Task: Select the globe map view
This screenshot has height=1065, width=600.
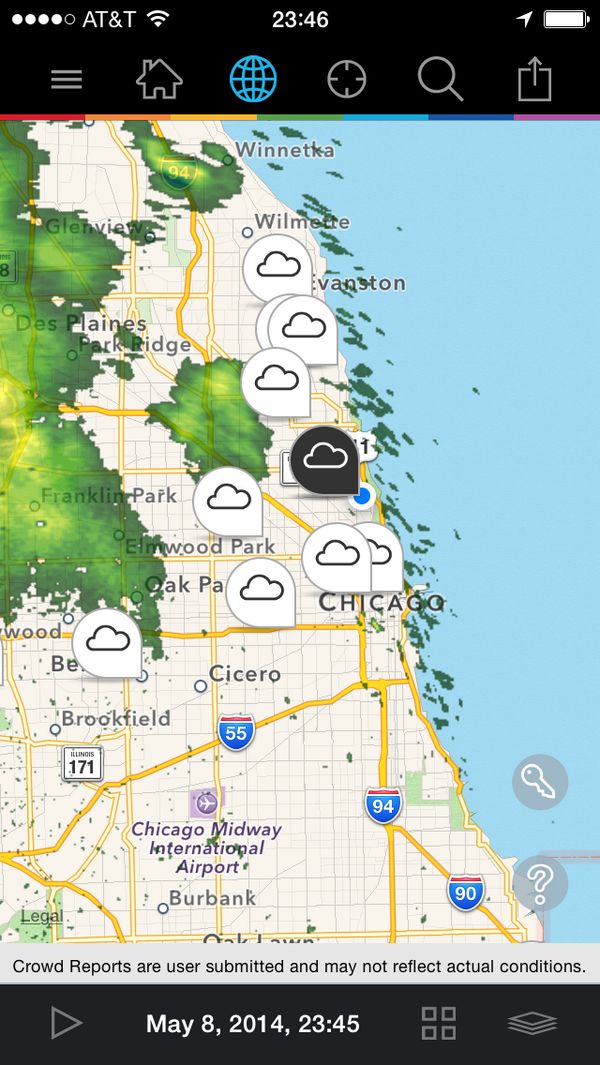Action: click(253, 79)
